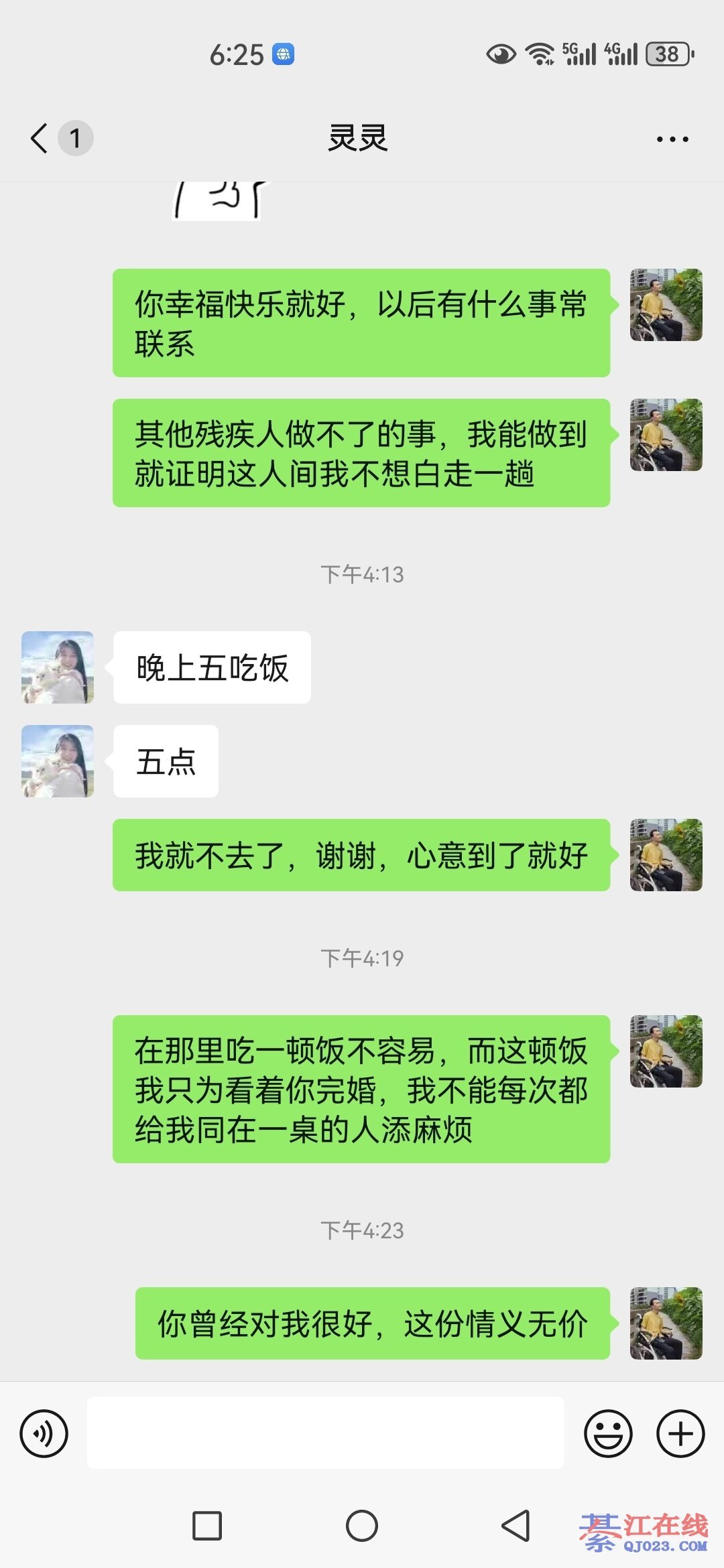Focus the message text field
724x1568 pixels.
pos(325,1433)
